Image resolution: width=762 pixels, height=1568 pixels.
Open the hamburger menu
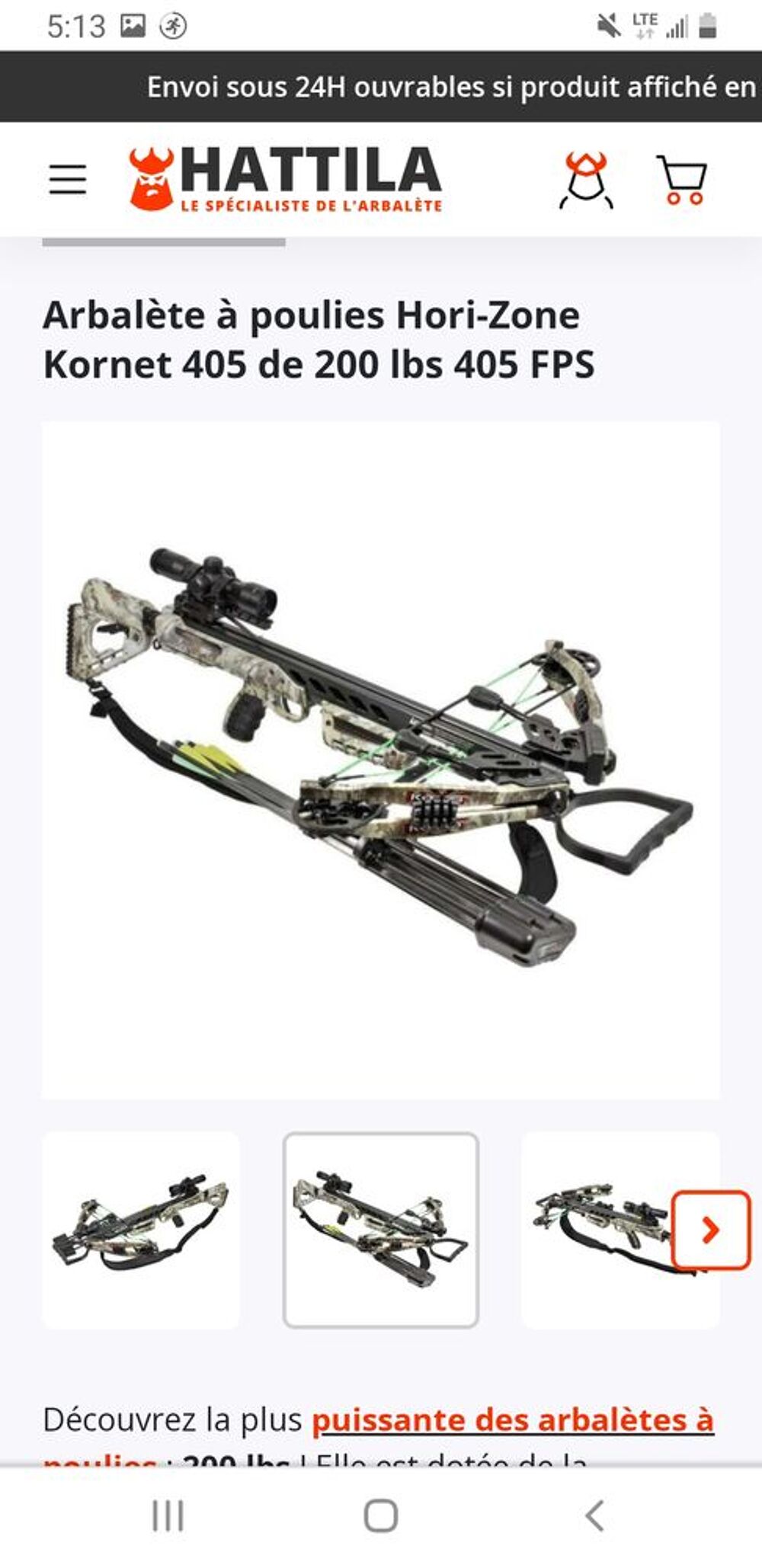(x=67, y=180)
